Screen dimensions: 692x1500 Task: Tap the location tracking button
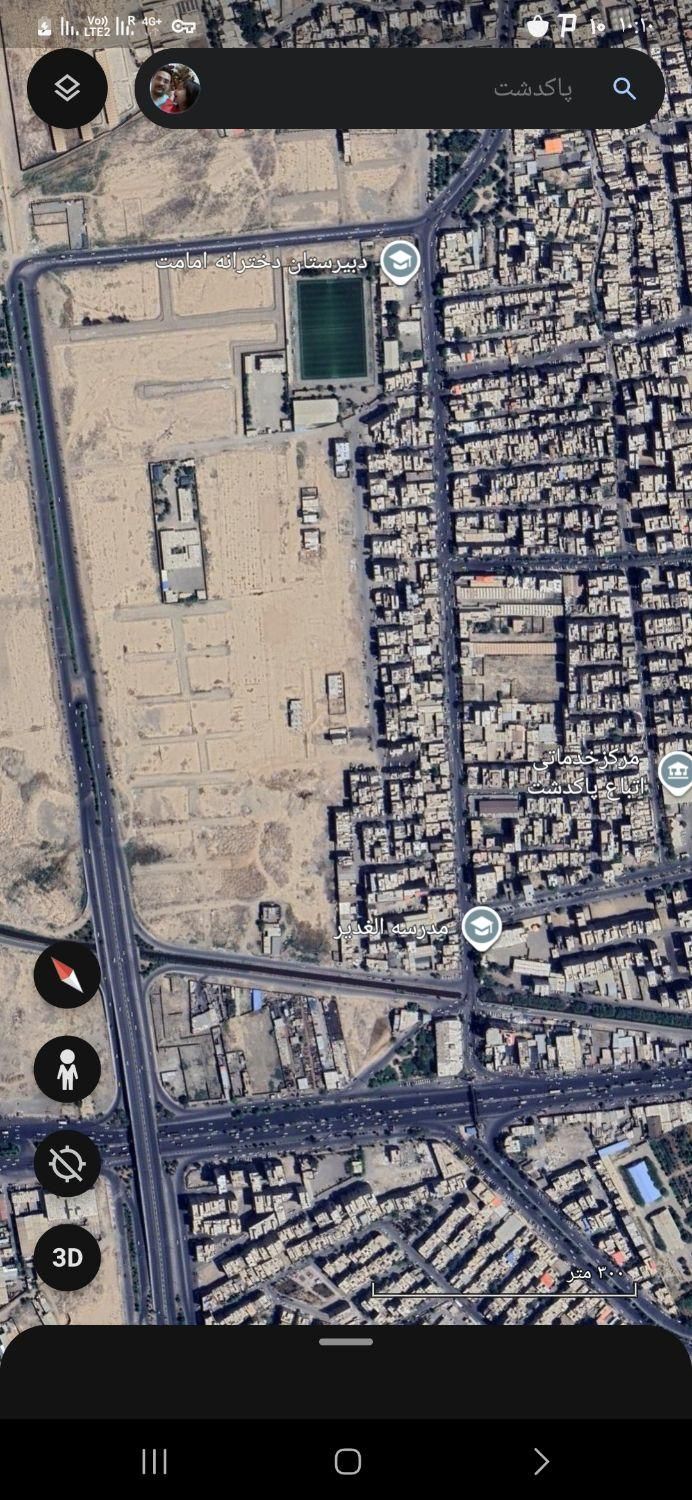click(67, 1163)
